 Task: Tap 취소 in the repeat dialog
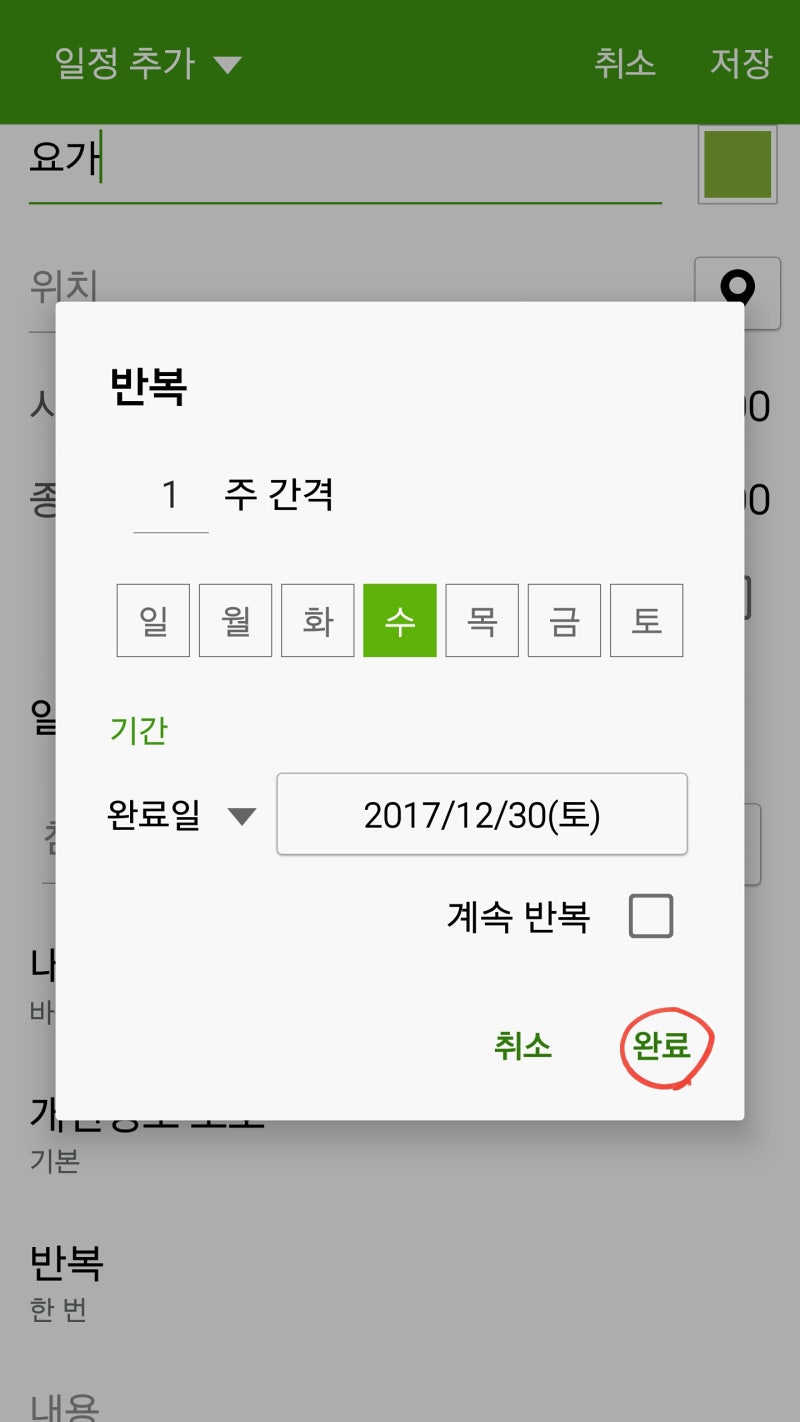(522, 1046)
